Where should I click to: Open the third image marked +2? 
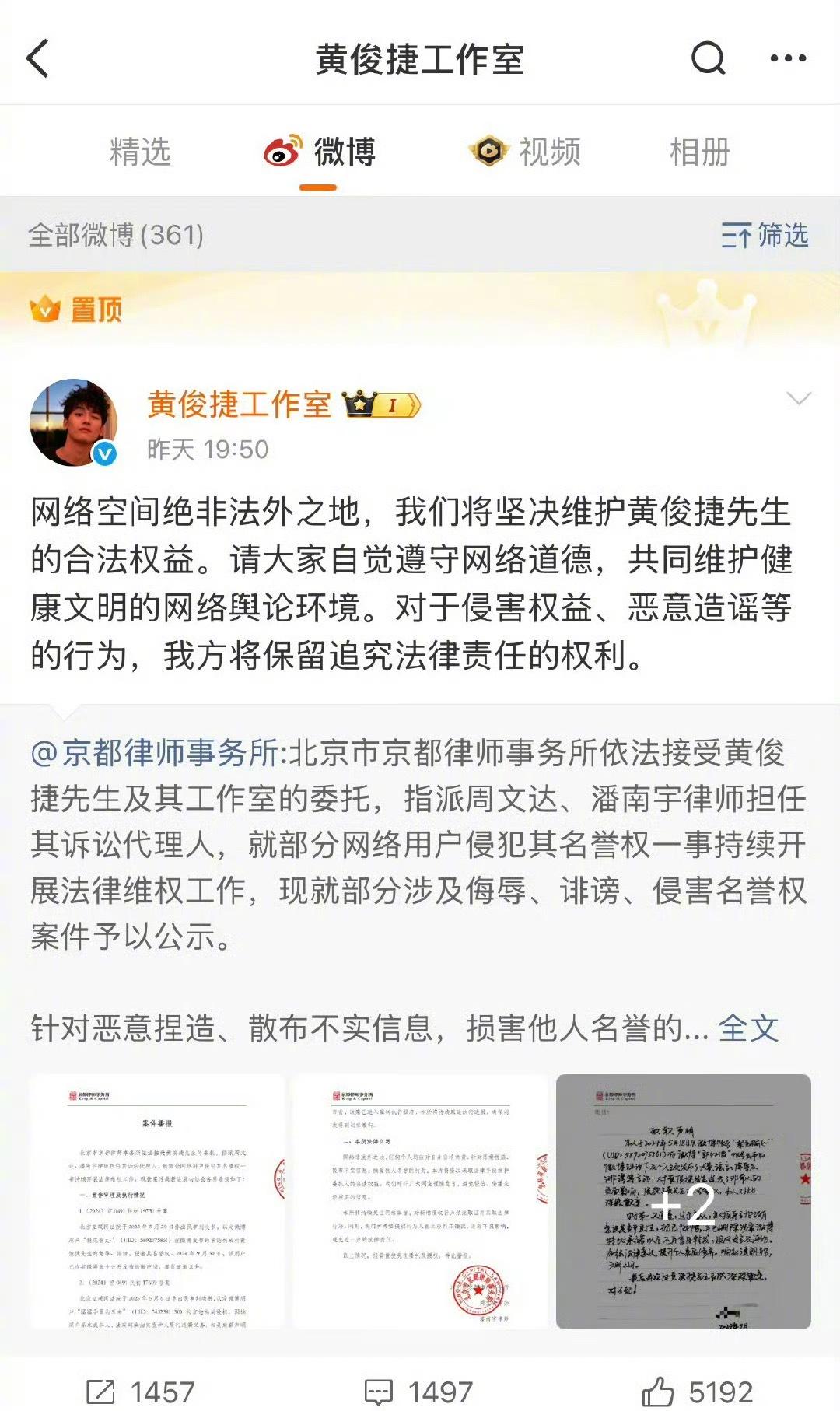pyautogui.click(x=684, y=1202)
